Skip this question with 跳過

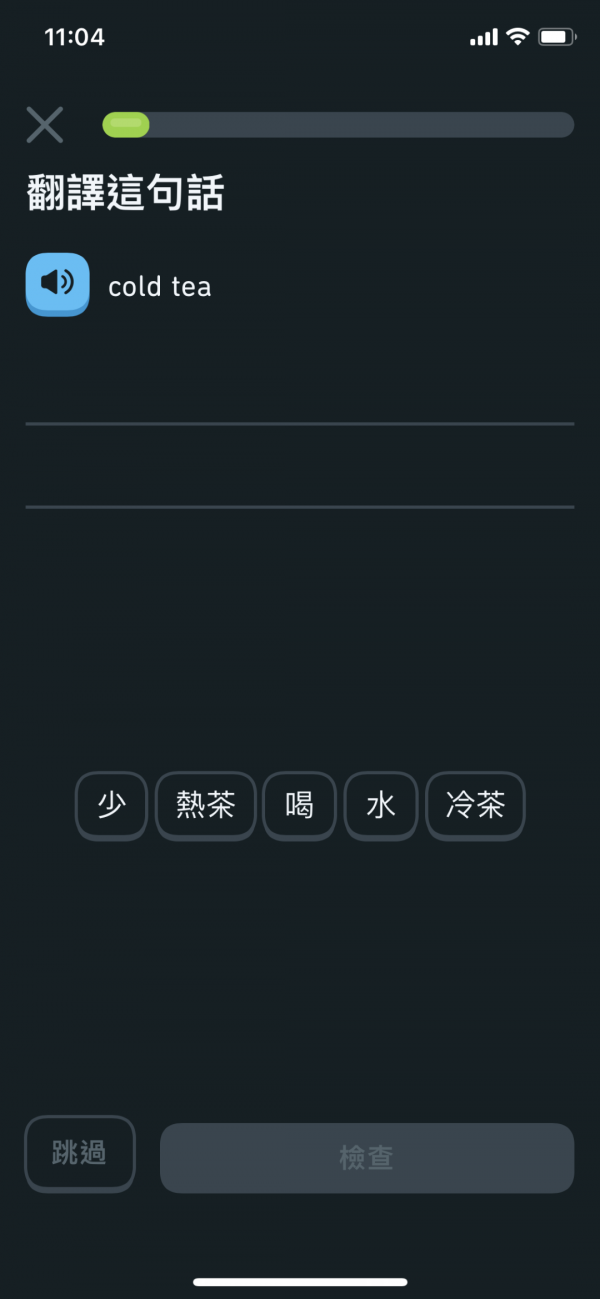click(x=79, y=1154)
